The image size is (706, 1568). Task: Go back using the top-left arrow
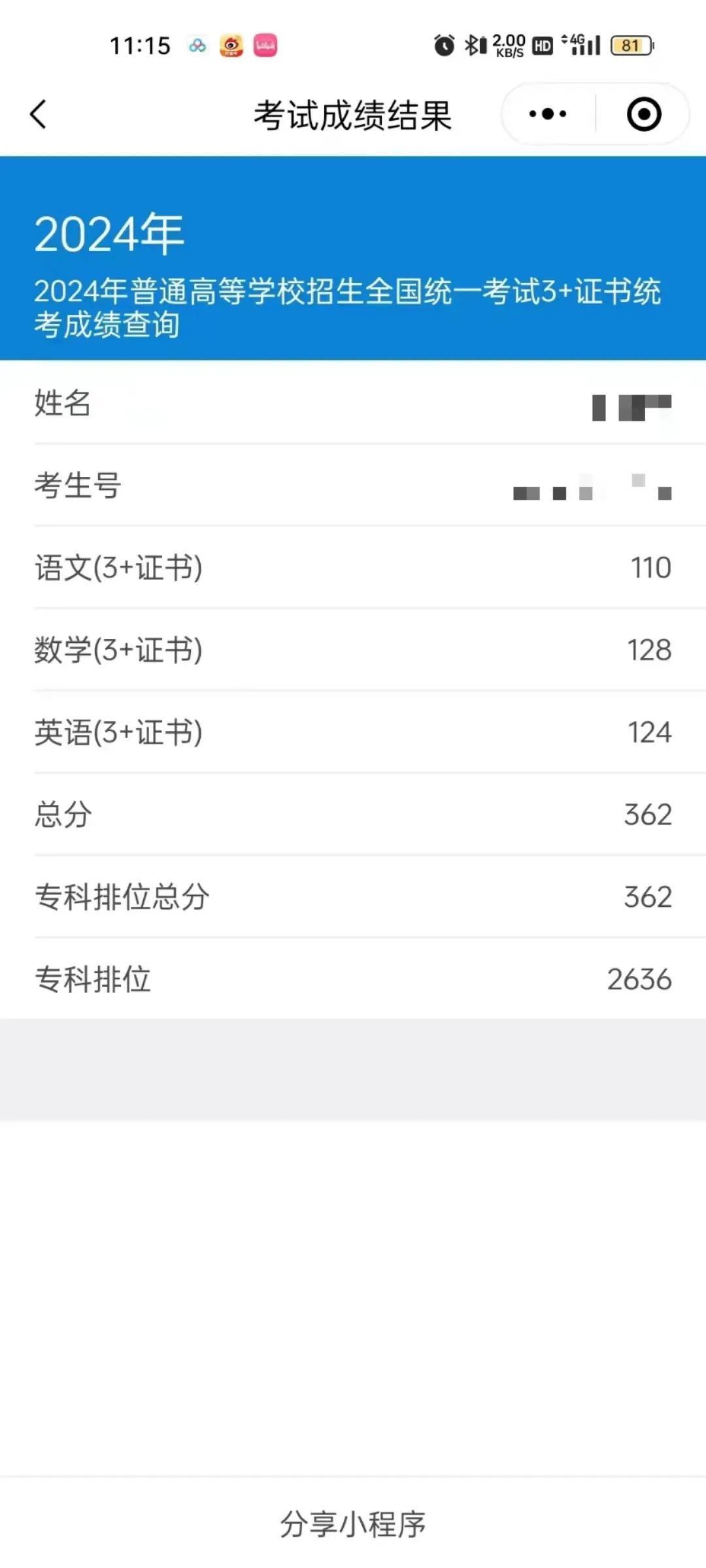(39, 114)
